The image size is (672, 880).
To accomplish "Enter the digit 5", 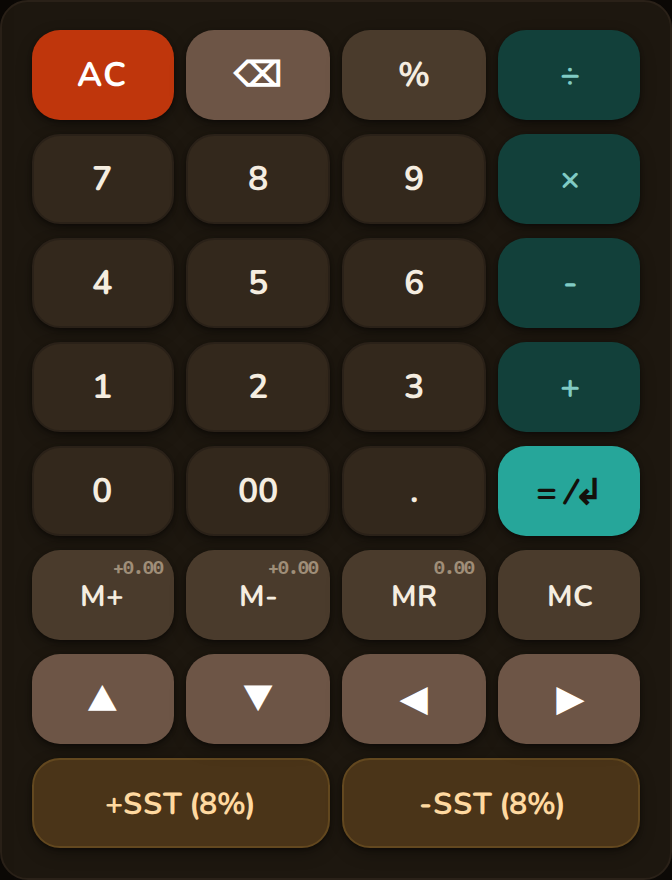I will (258, 283).
